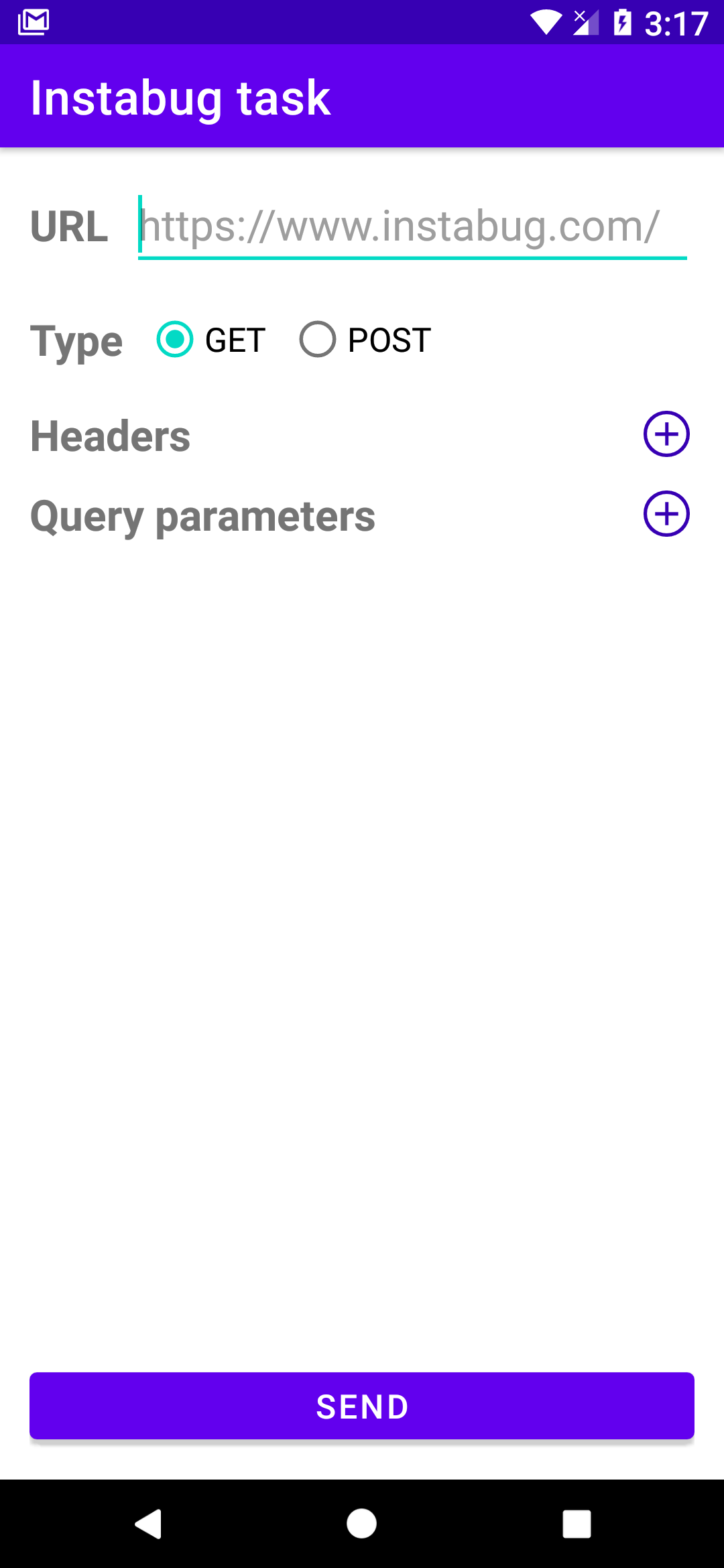Tap the SEND button

(362, 1406)
